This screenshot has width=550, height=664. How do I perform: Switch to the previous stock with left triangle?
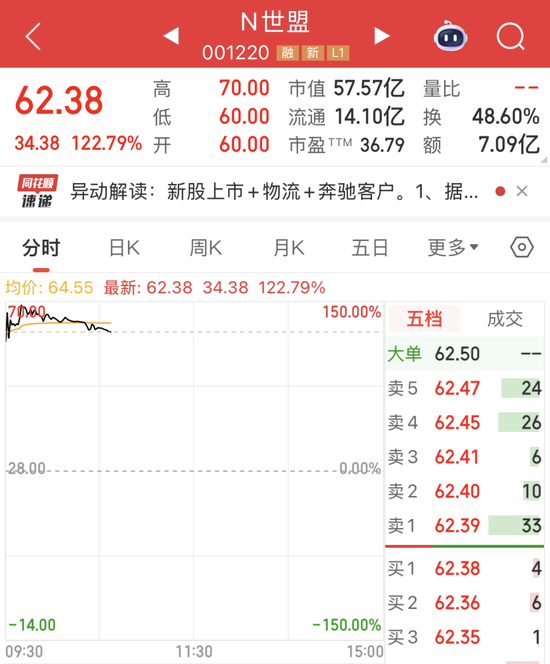pos(171,36)
